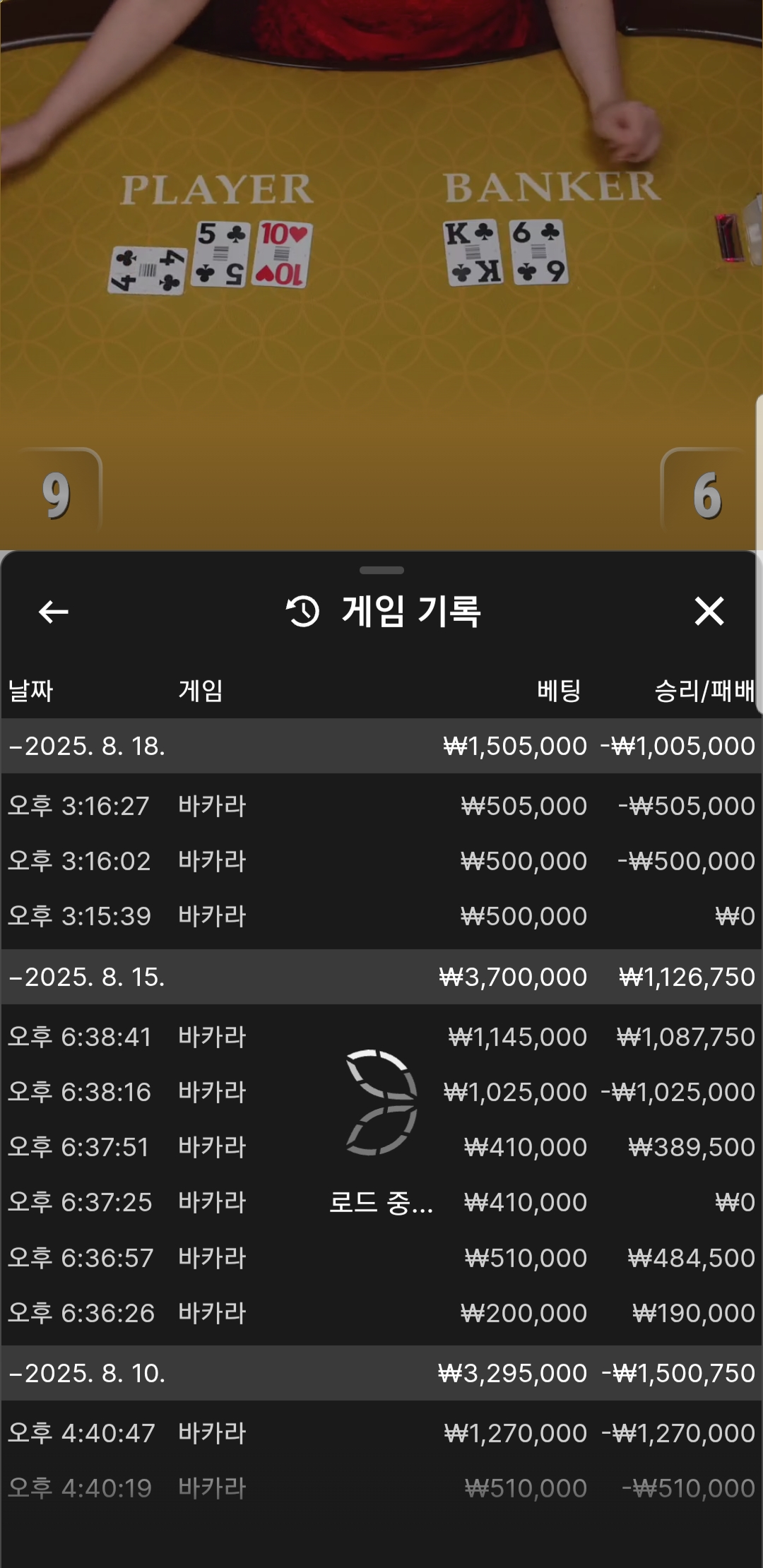
Task: Tap the drag handle above 게임 기록
Action: (381, 570)
